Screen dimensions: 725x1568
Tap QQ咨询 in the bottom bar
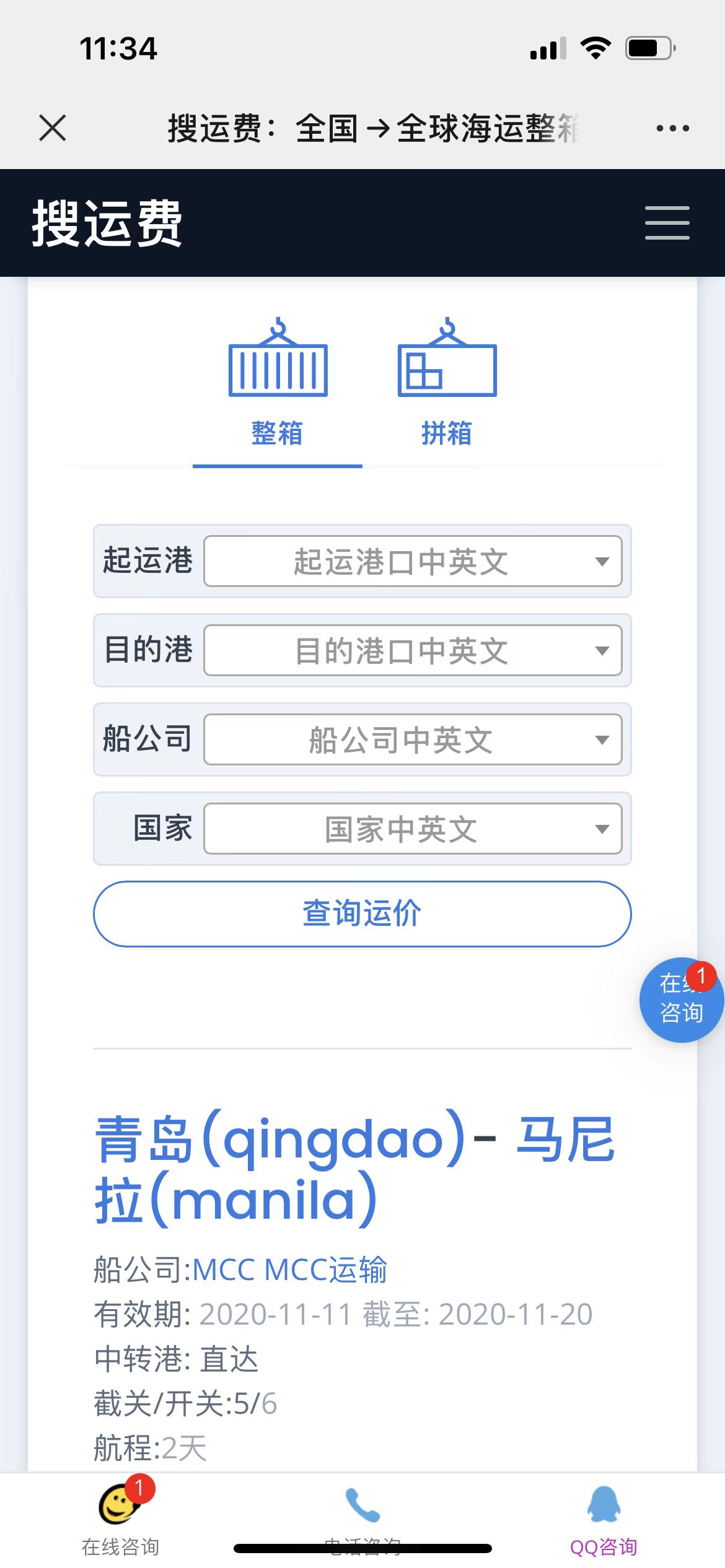point(603,1518)
